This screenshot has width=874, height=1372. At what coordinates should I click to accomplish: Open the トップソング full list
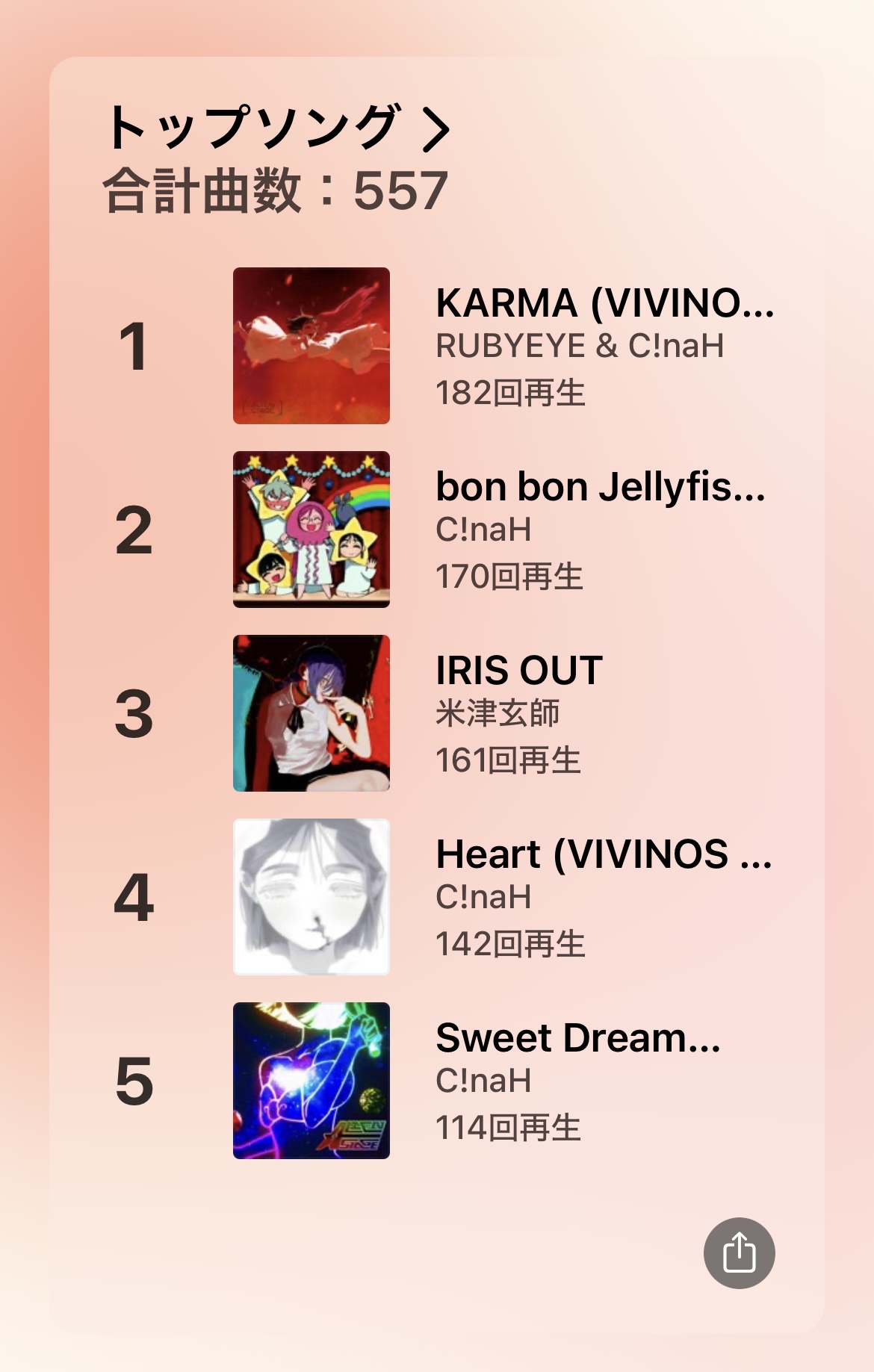click(x=278, y=127)
